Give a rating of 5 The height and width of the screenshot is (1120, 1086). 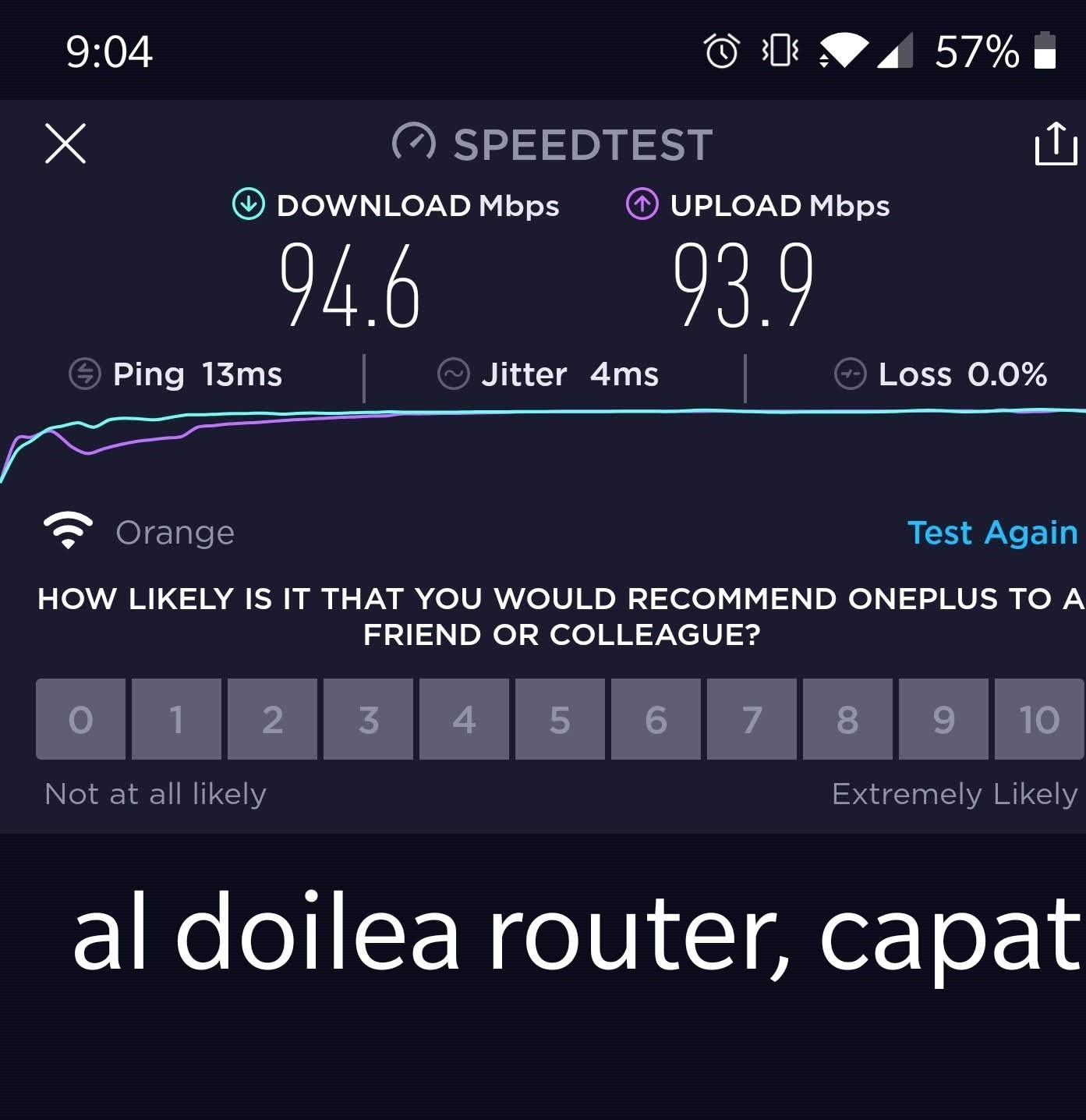pos(560,719)
